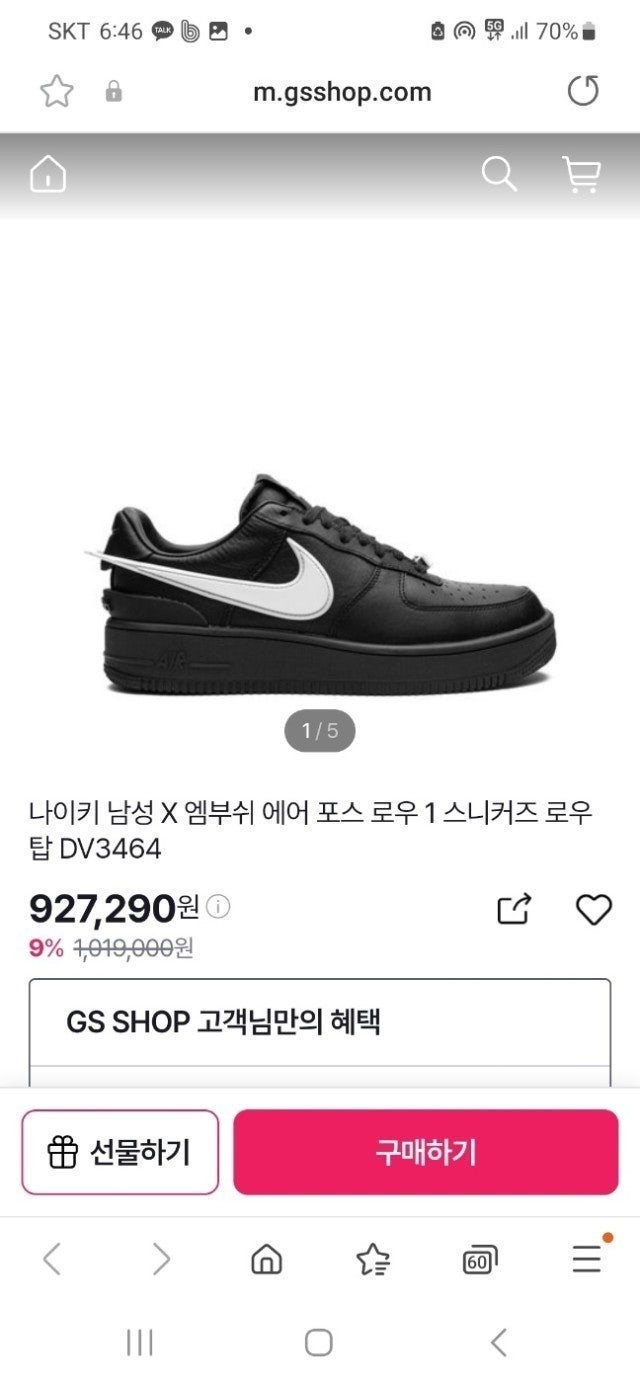Go back to previous browser page

point(52,1260)
